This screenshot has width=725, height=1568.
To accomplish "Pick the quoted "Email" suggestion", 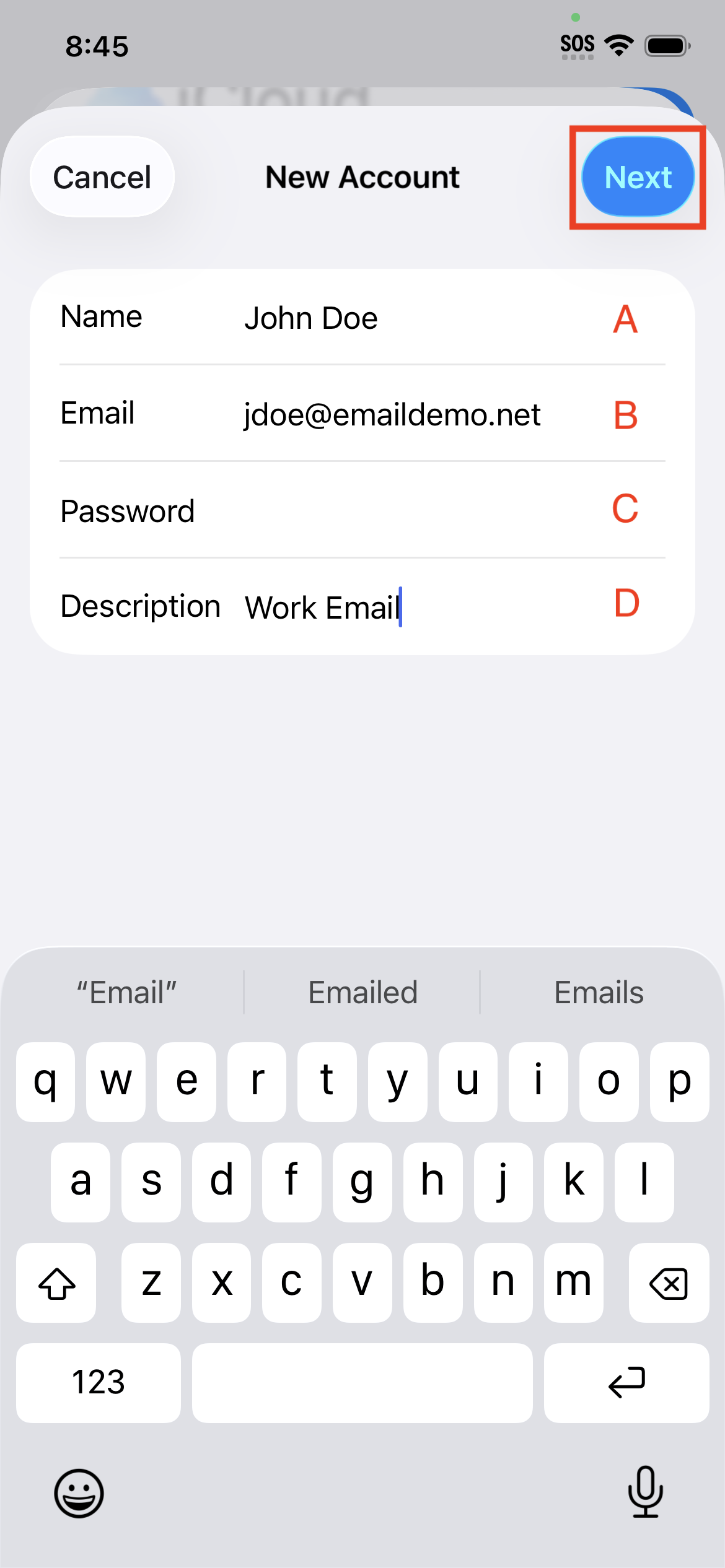I will 126,993.
